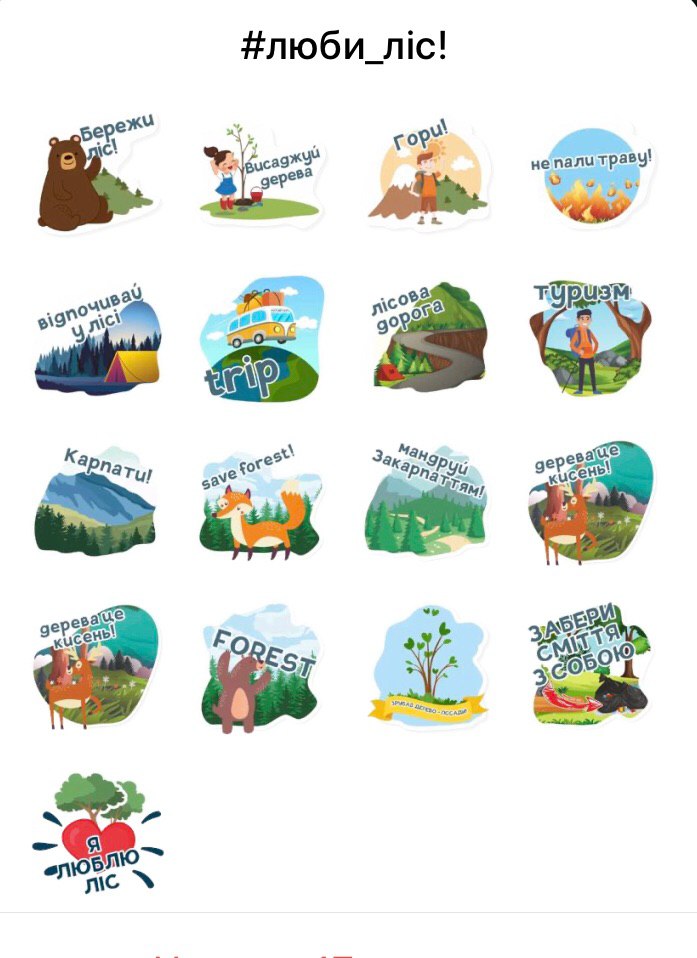697x958 pixels.
Task: Select the 'Карпати!' mountains sticker
Action: click(97, 500)
